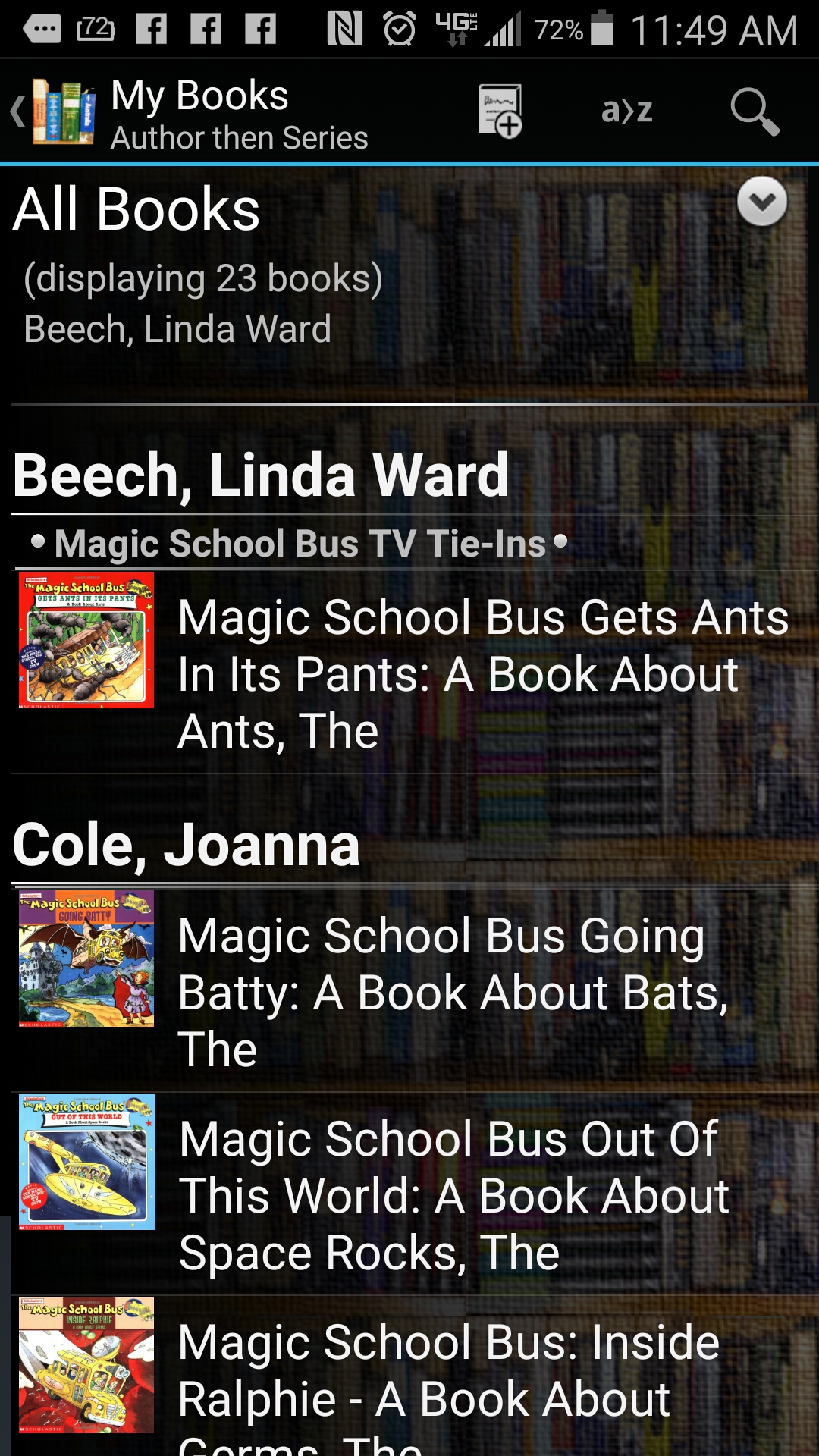Open Magic School Bus Gets Ants In Its Pants
The width and height of the screenshot is (819, 1456).
pyautogui.click(x=482, y=673)
